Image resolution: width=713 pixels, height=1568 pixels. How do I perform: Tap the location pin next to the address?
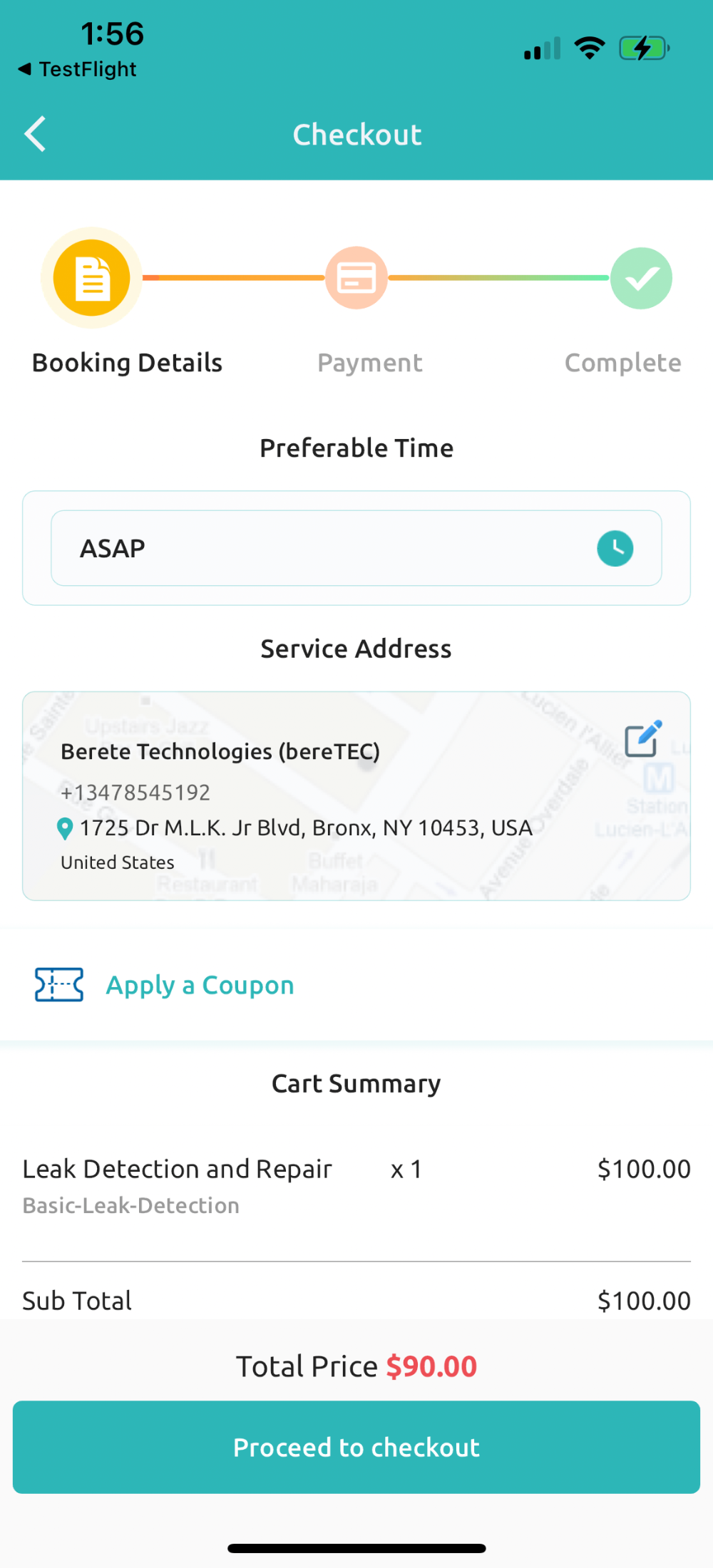(64, 829)
